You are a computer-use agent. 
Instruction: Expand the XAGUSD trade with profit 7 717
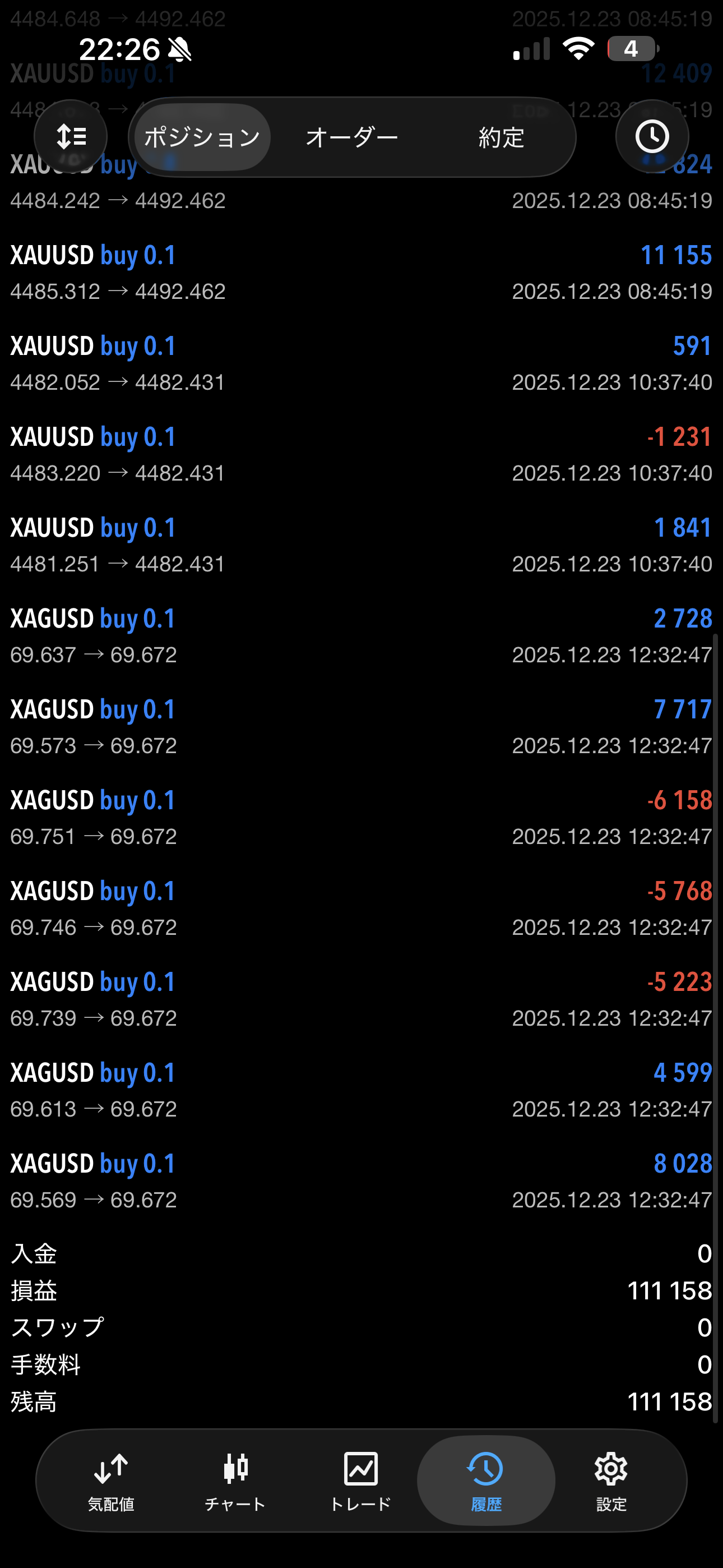coord(361,727)
